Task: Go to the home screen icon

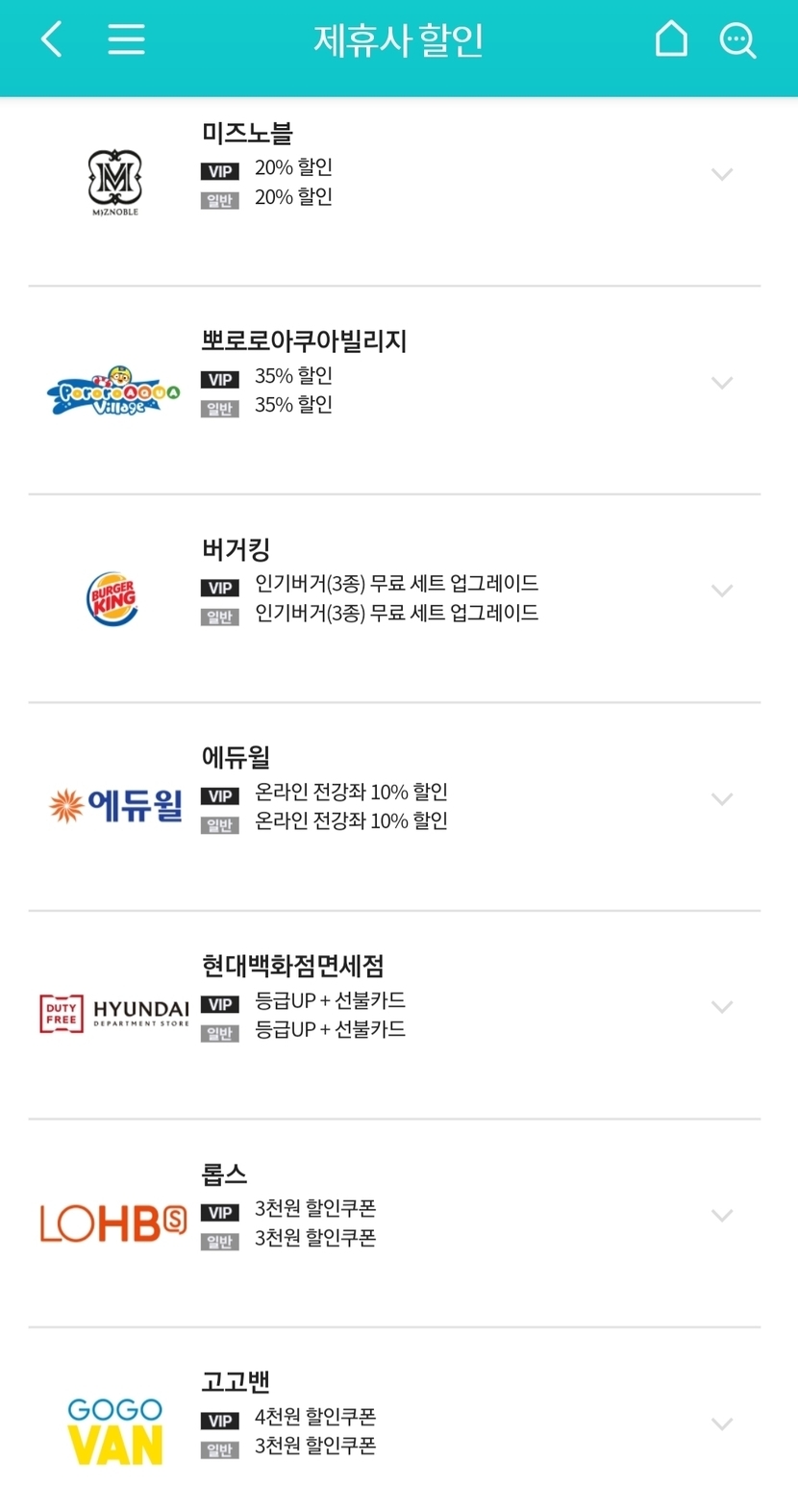Action: pyautogui.click(x=671, y=40)
